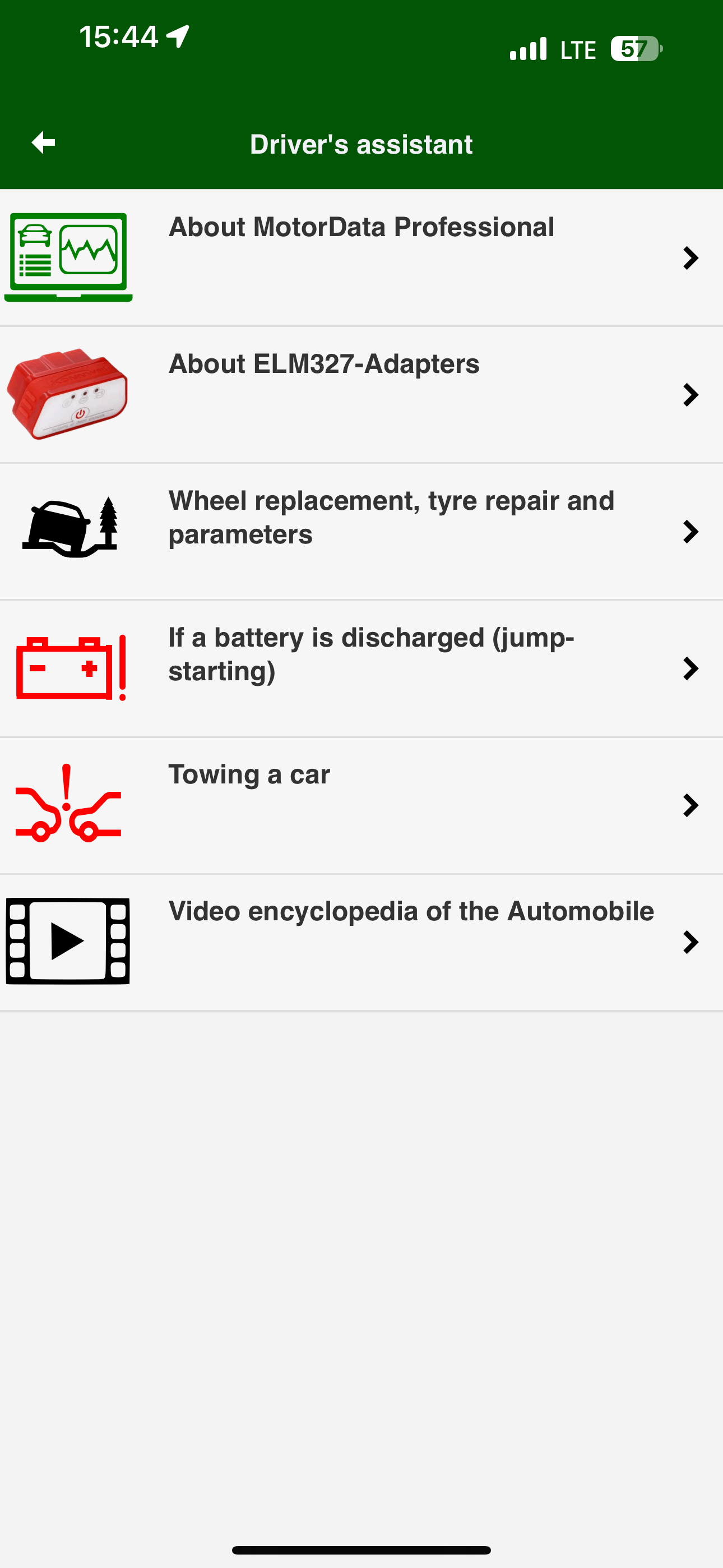This screenshot has width=723, height=1568.
Task: Open Towing a car section
Action: coord(361,806)
